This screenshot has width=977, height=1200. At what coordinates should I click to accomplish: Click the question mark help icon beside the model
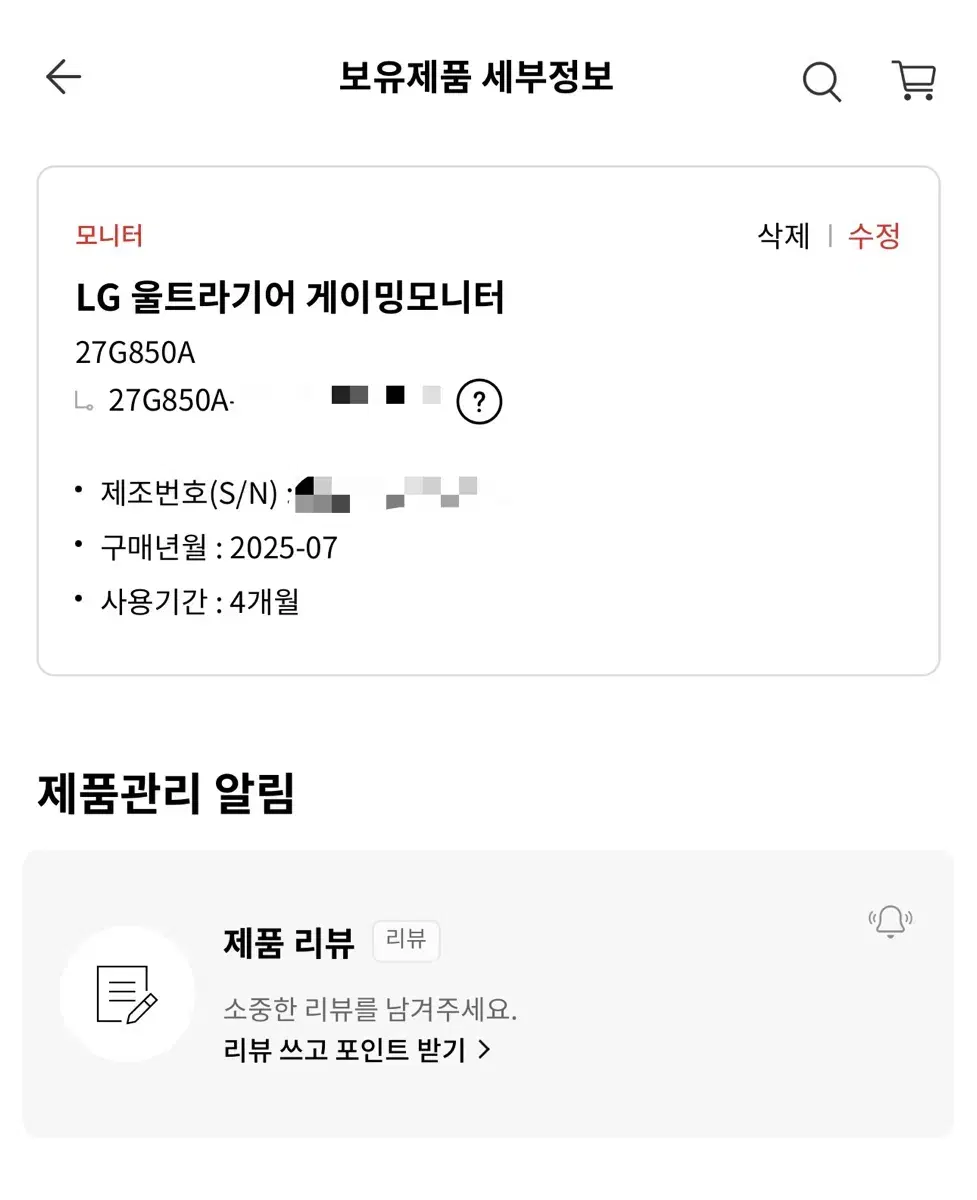pos(478,401)
